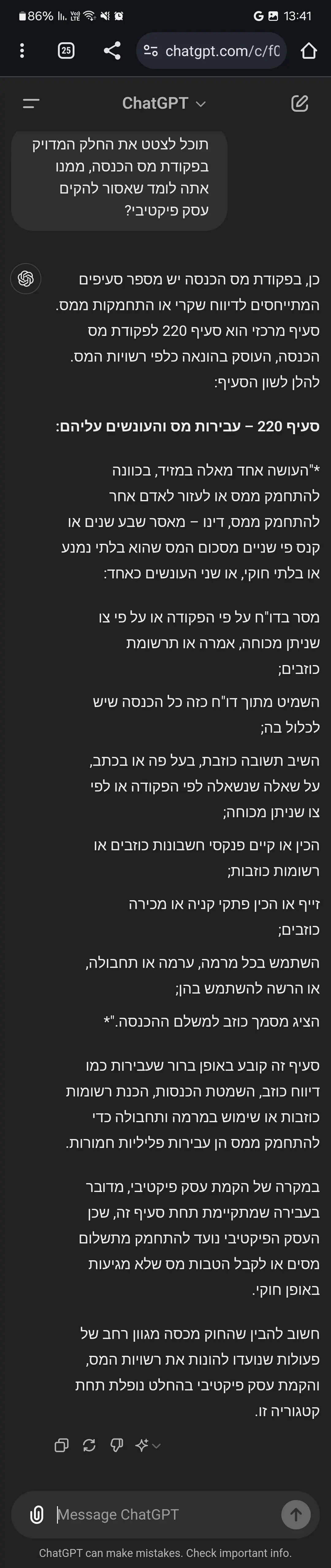Expand the ChatGPT model dropdown
331x1568 pixels.
pos(164,103)
